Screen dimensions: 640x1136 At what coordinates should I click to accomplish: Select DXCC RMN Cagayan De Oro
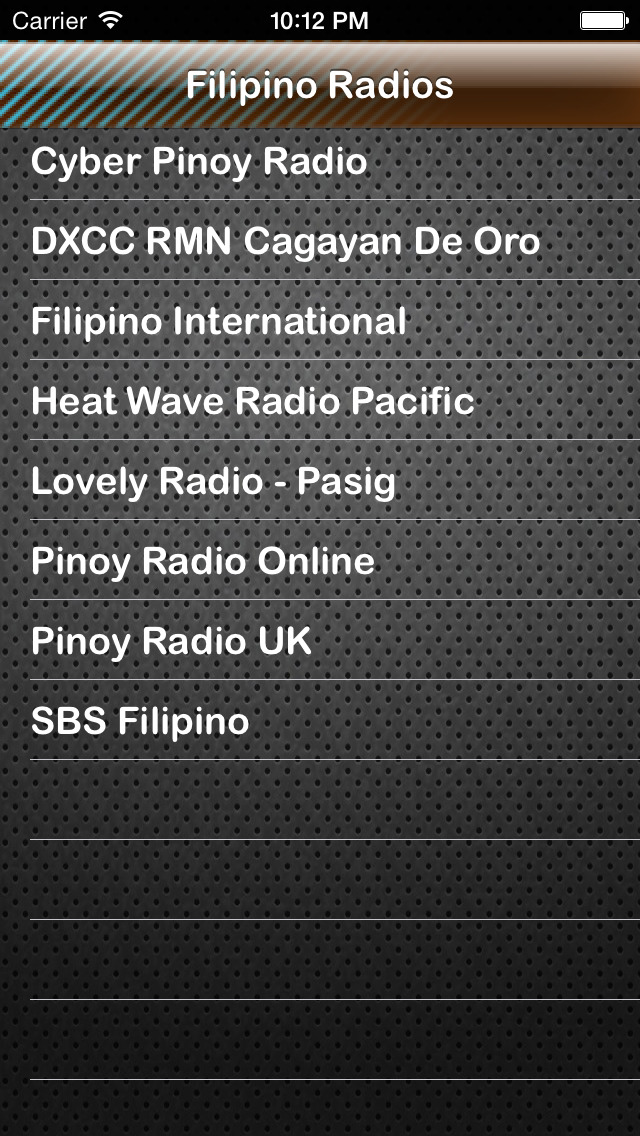click(320, 240)
